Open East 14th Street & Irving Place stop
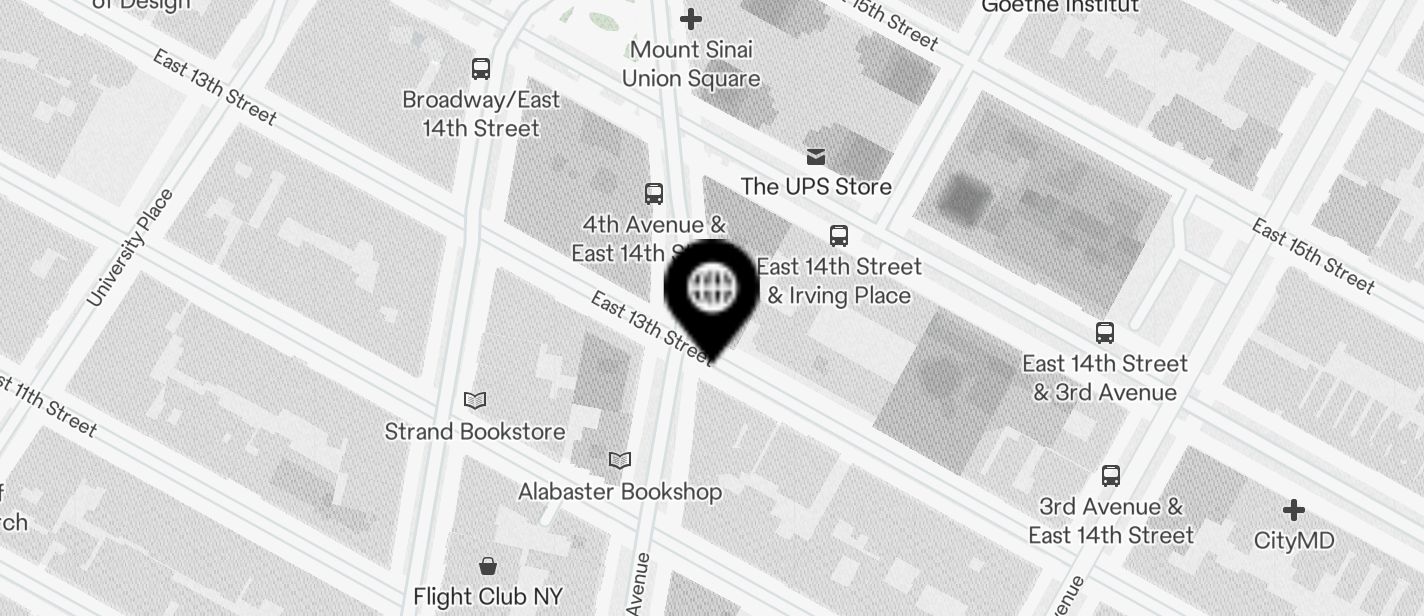Screen dimensions: 1424x616 point(839,237)
